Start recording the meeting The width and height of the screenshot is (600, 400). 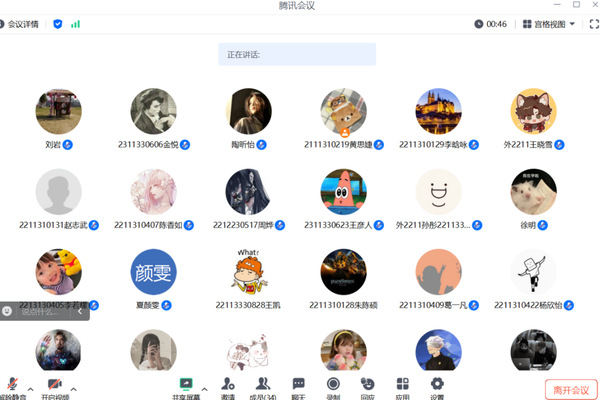click(x=333, y=385)
